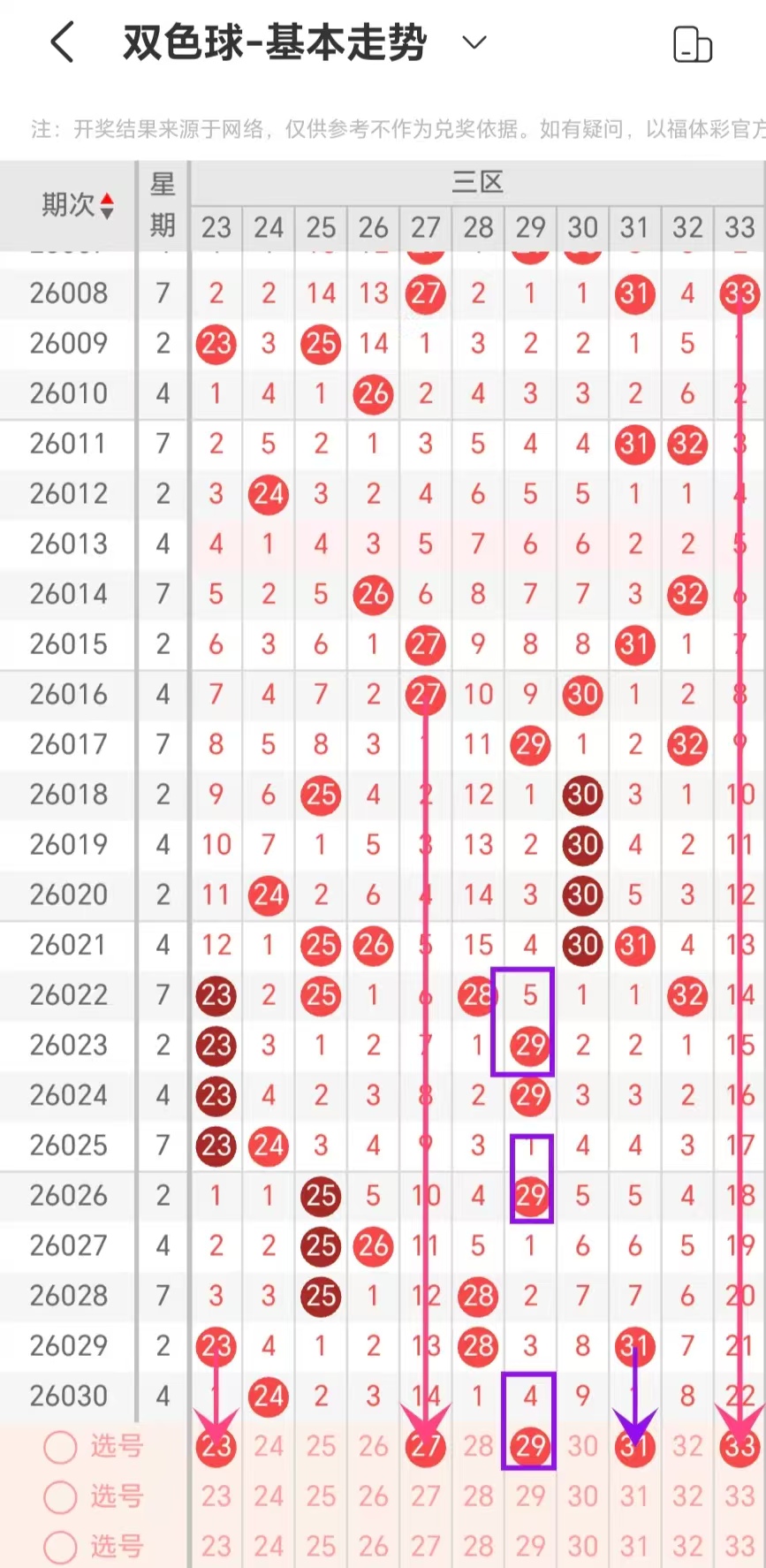
Task: Deselect red ball 23 in first 选号 row
Action: tap(216, 1447)
